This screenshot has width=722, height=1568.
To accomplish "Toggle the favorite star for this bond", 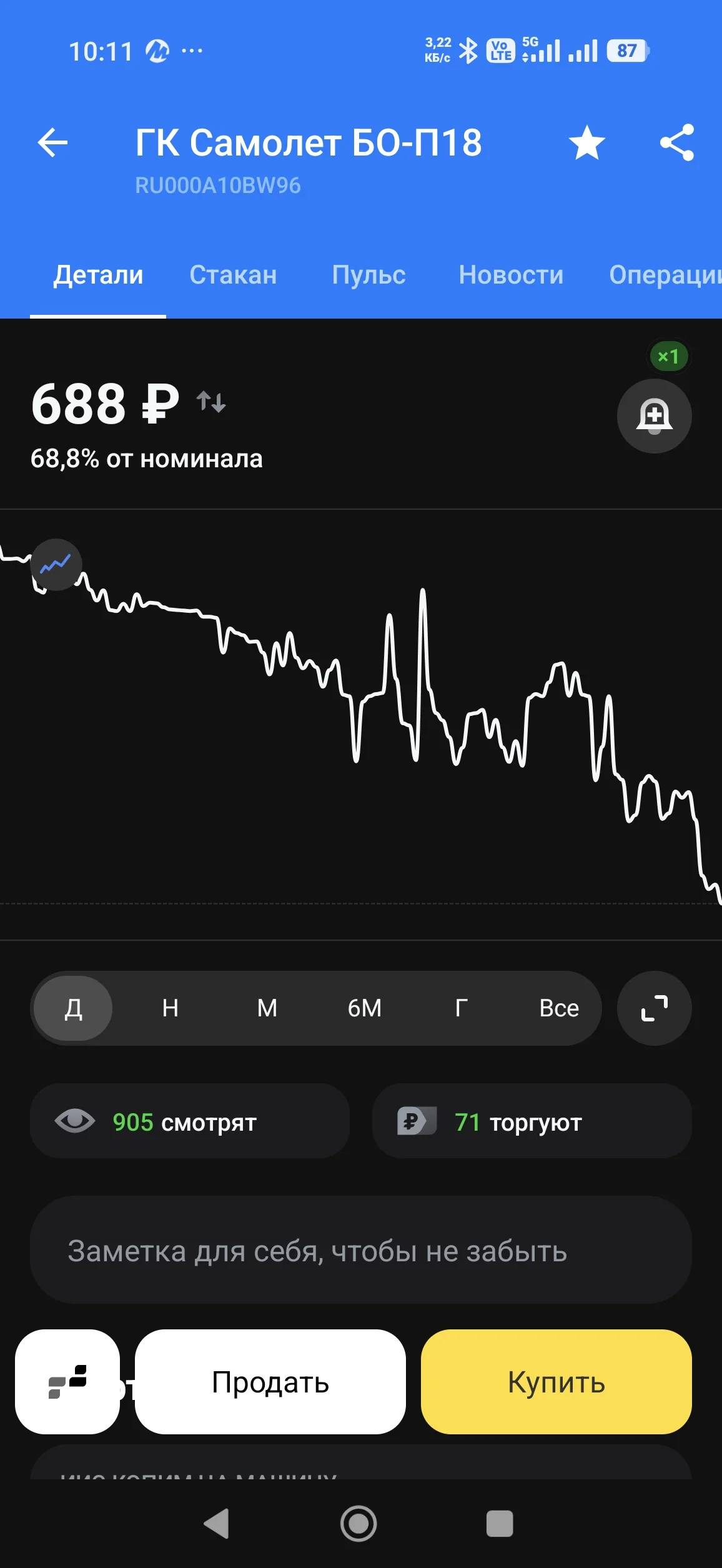I will [586, 142].
